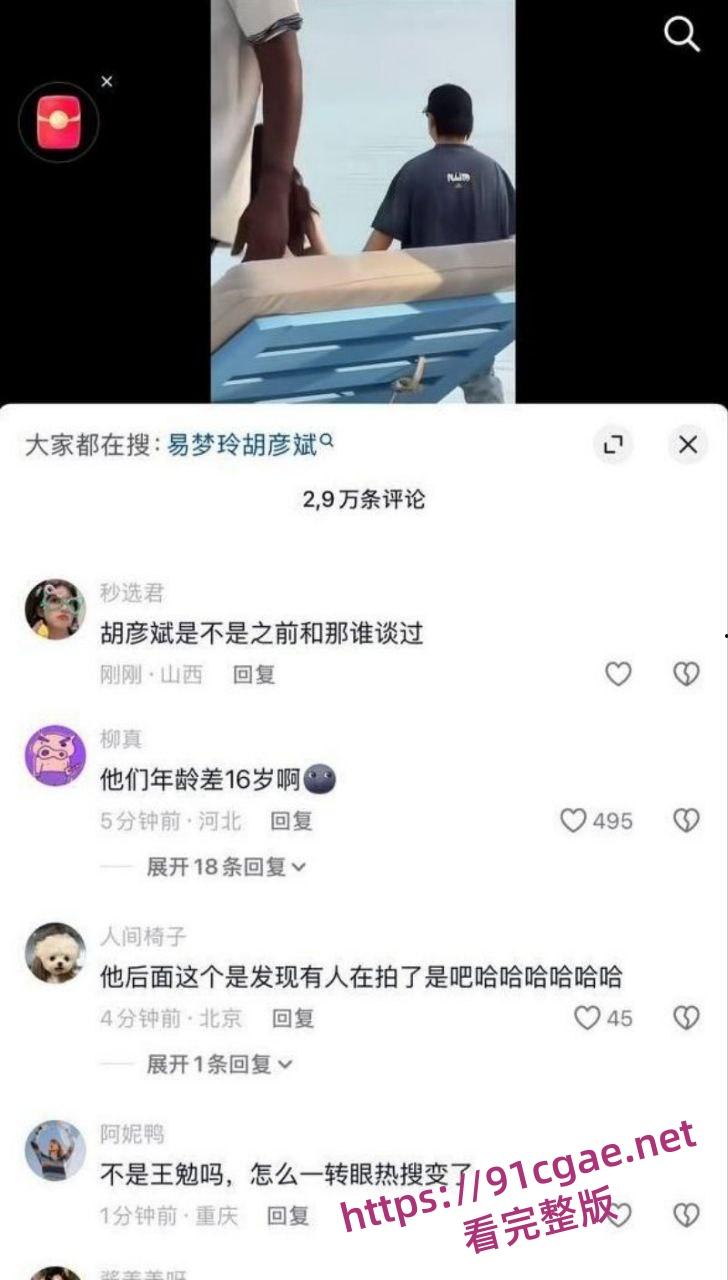The image size is (728, 1280).
Task: Dislike 秒选君's comment using the thumbs-down icon
Action: [688, 675]
